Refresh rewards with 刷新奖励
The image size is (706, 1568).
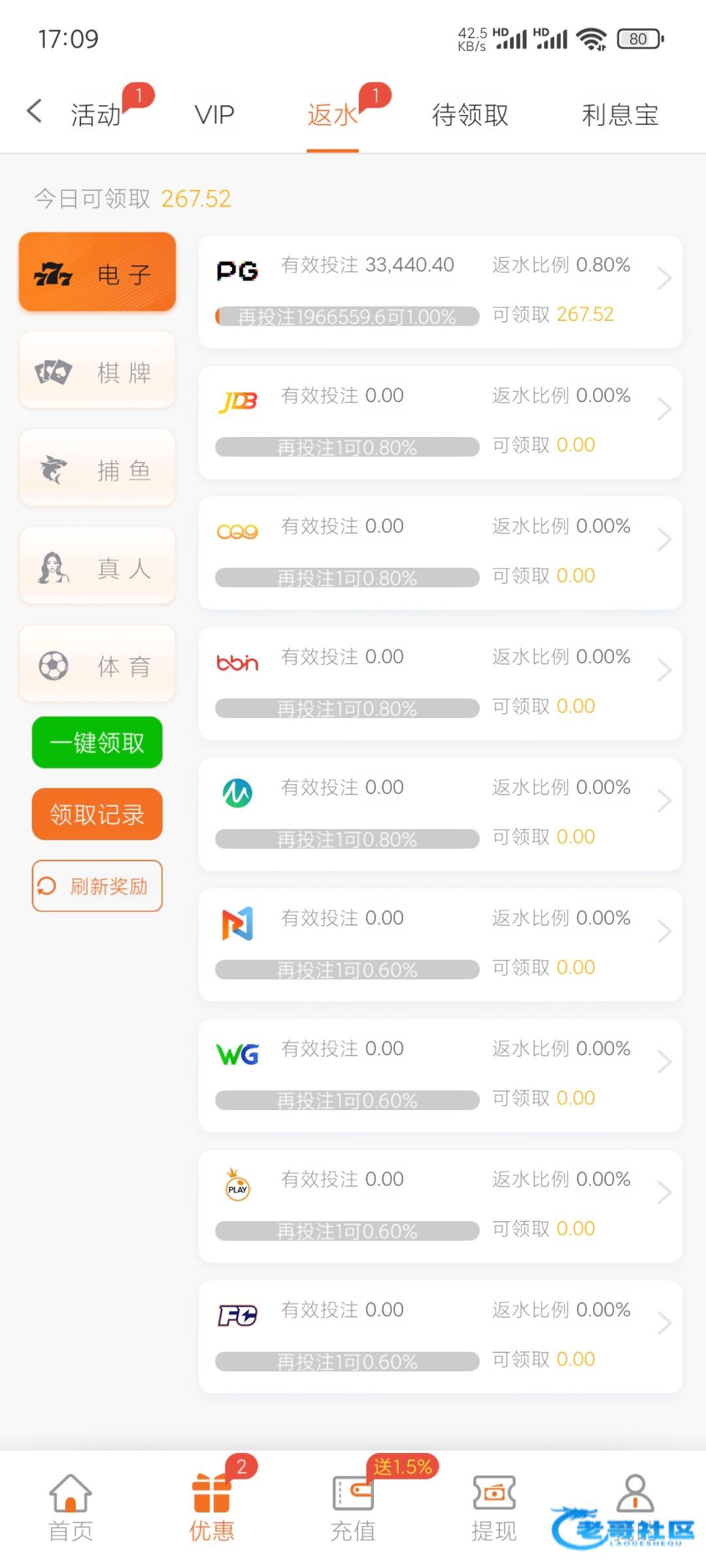click(x=97, y=886)
